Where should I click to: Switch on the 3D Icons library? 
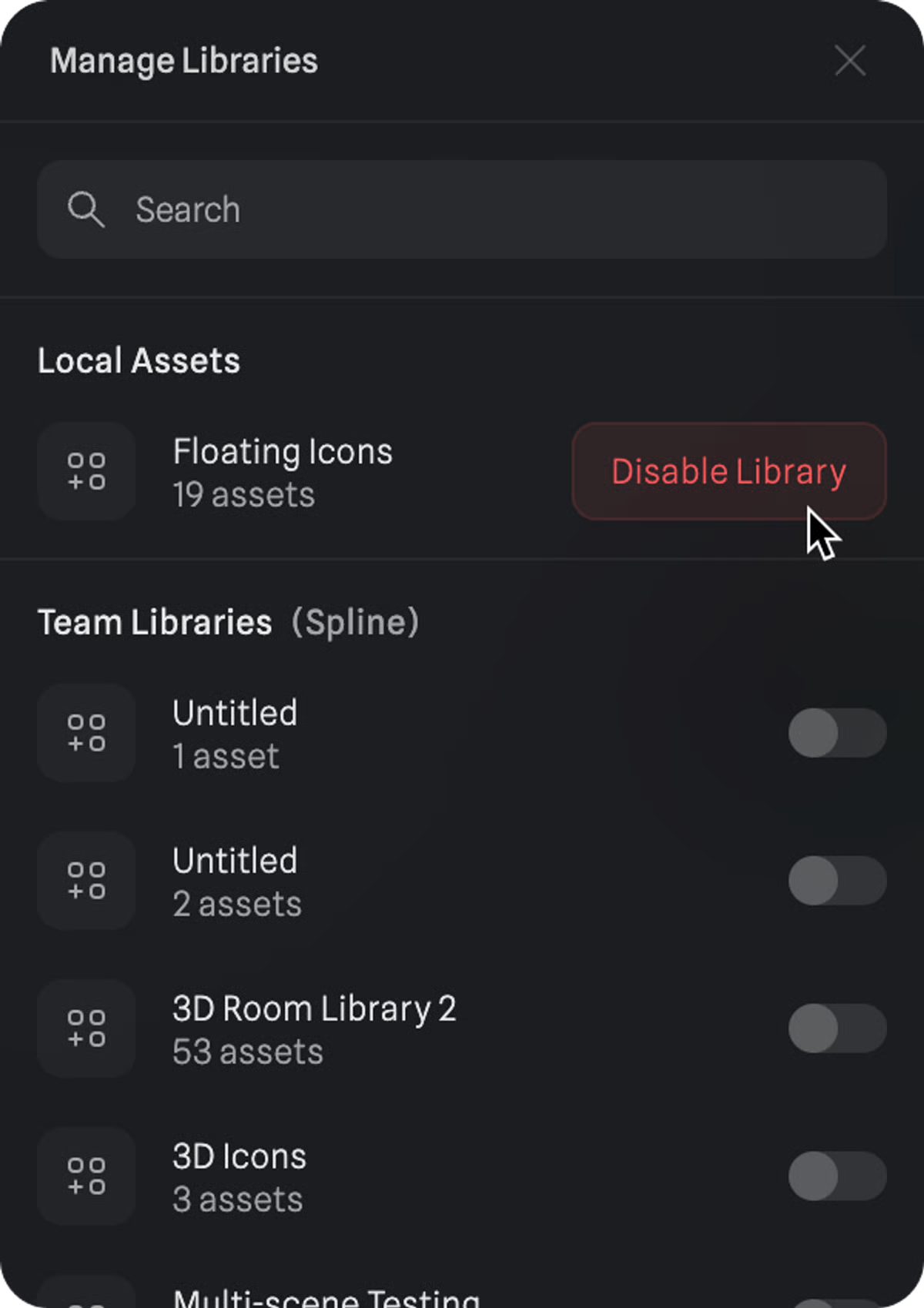(x=837, y=1176)
